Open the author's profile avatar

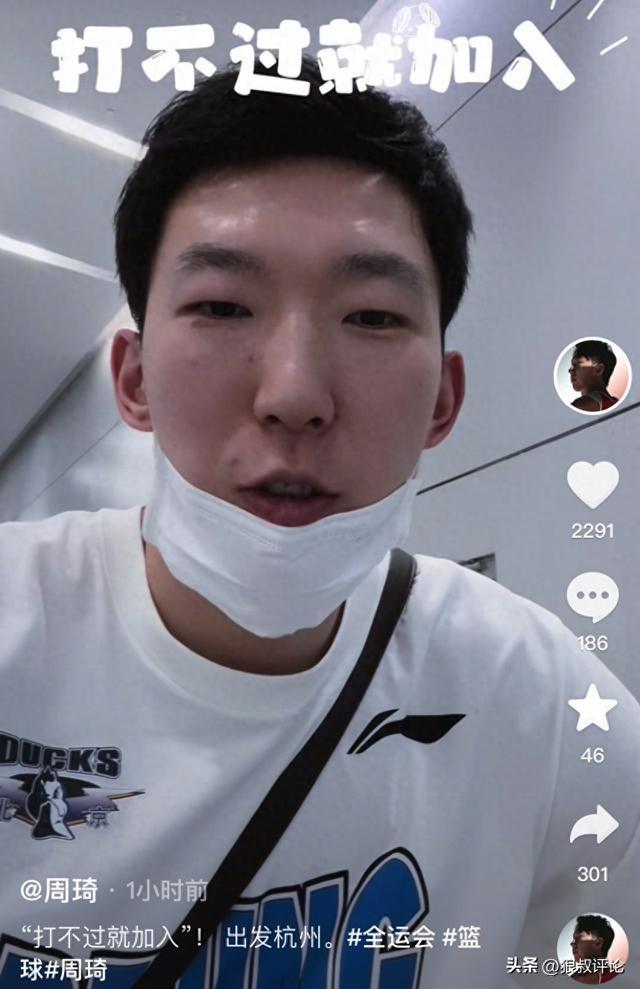point(592,375)
